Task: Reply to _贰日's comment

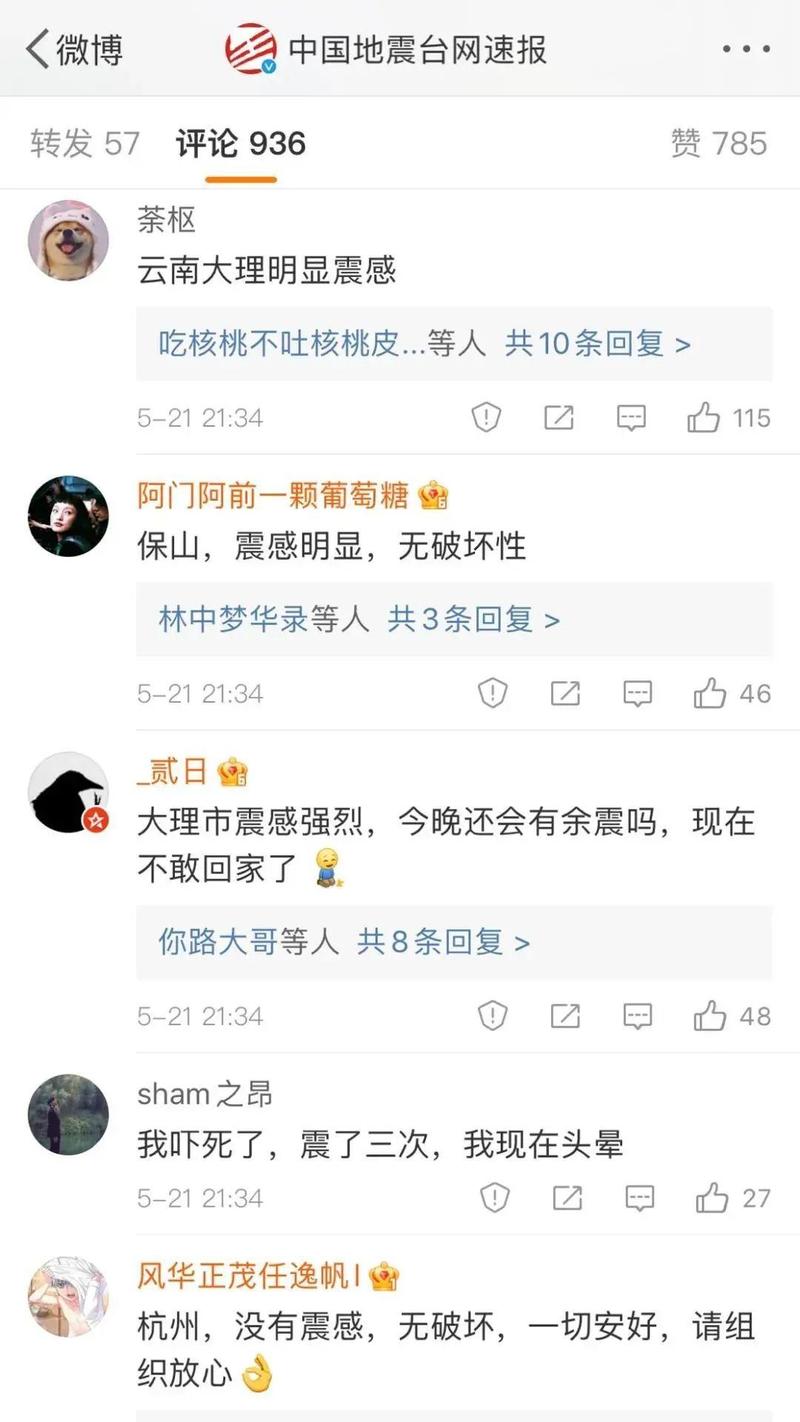Action: 637,1017
